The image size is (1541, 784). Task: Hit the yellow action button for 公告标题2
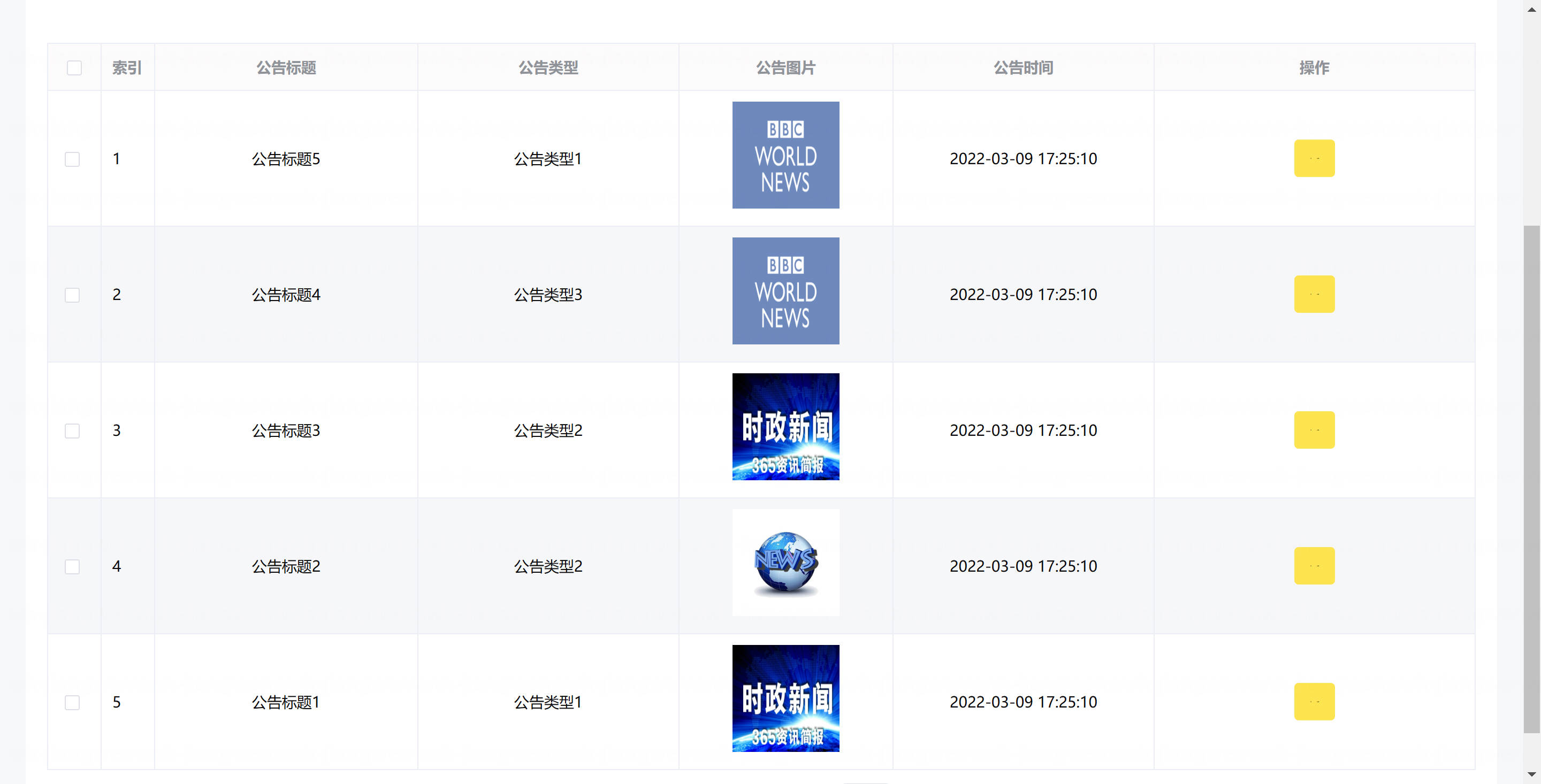tap(1314, 566)
